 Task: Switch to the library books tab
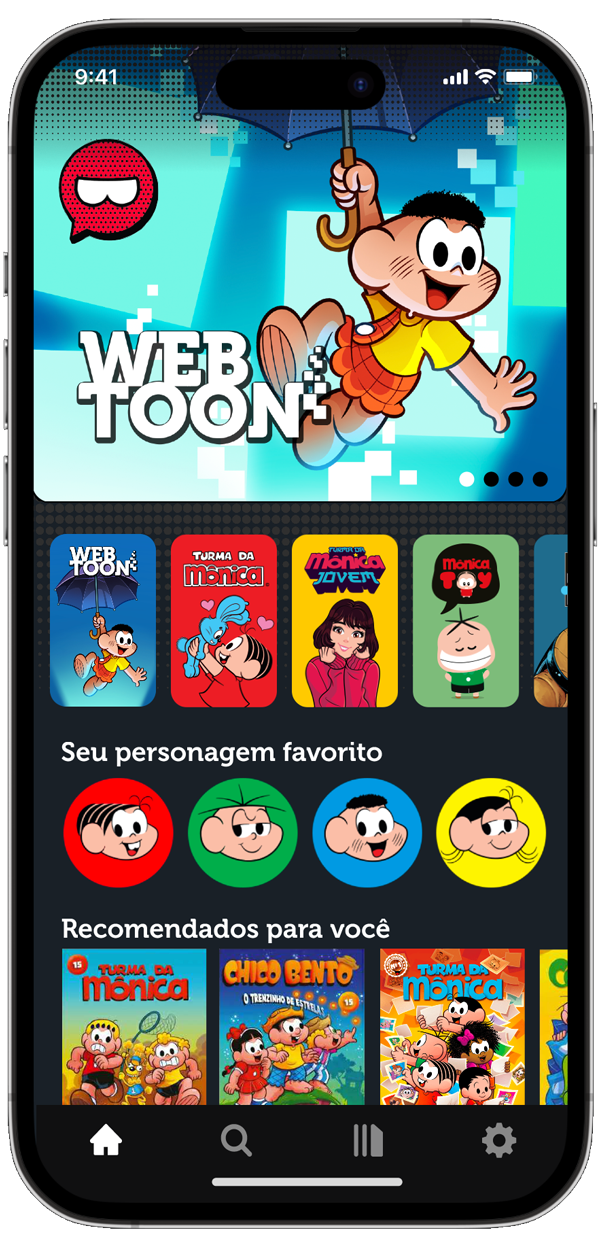(x=368, y=1141)
